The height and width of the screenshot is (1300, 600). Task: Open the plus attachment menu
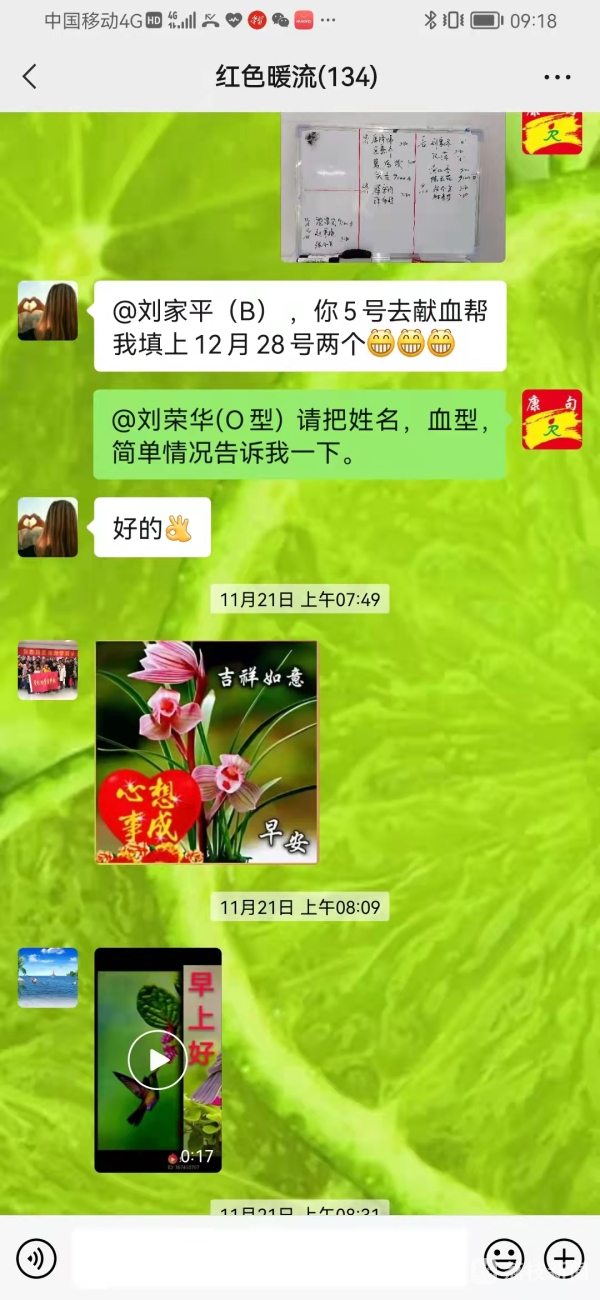click(563, 1258)
